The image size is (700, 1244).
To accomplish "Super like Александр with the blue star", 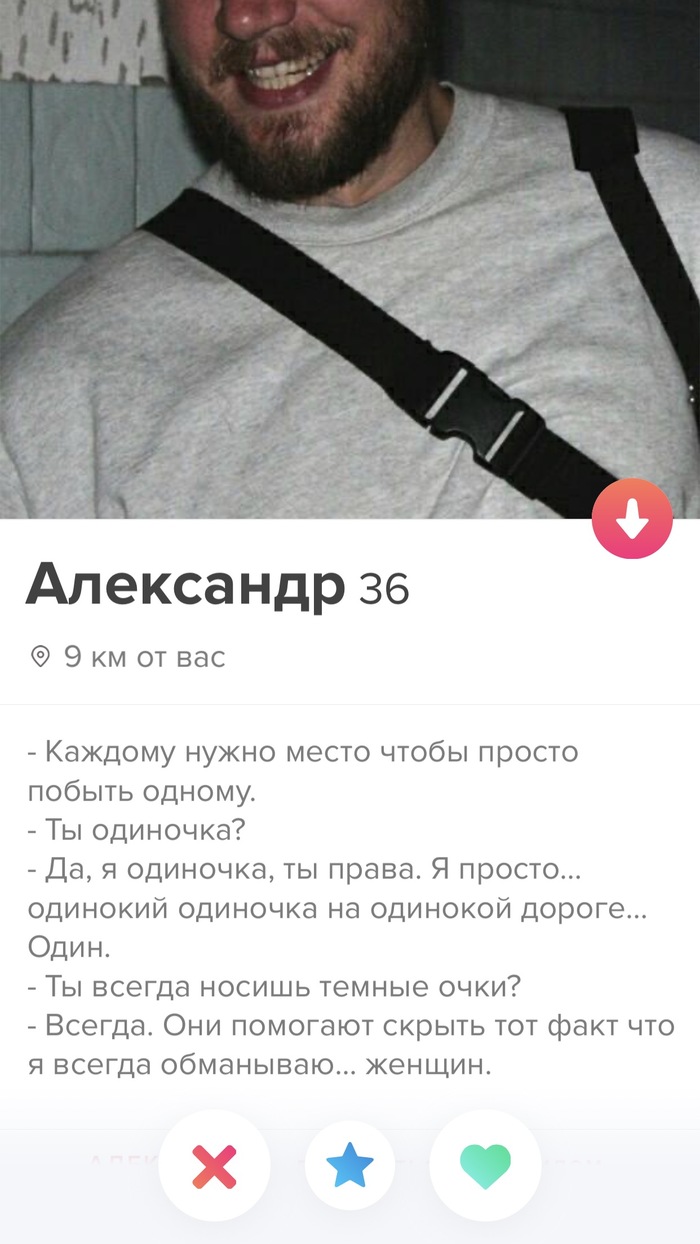I will (x=350, y=1166).
